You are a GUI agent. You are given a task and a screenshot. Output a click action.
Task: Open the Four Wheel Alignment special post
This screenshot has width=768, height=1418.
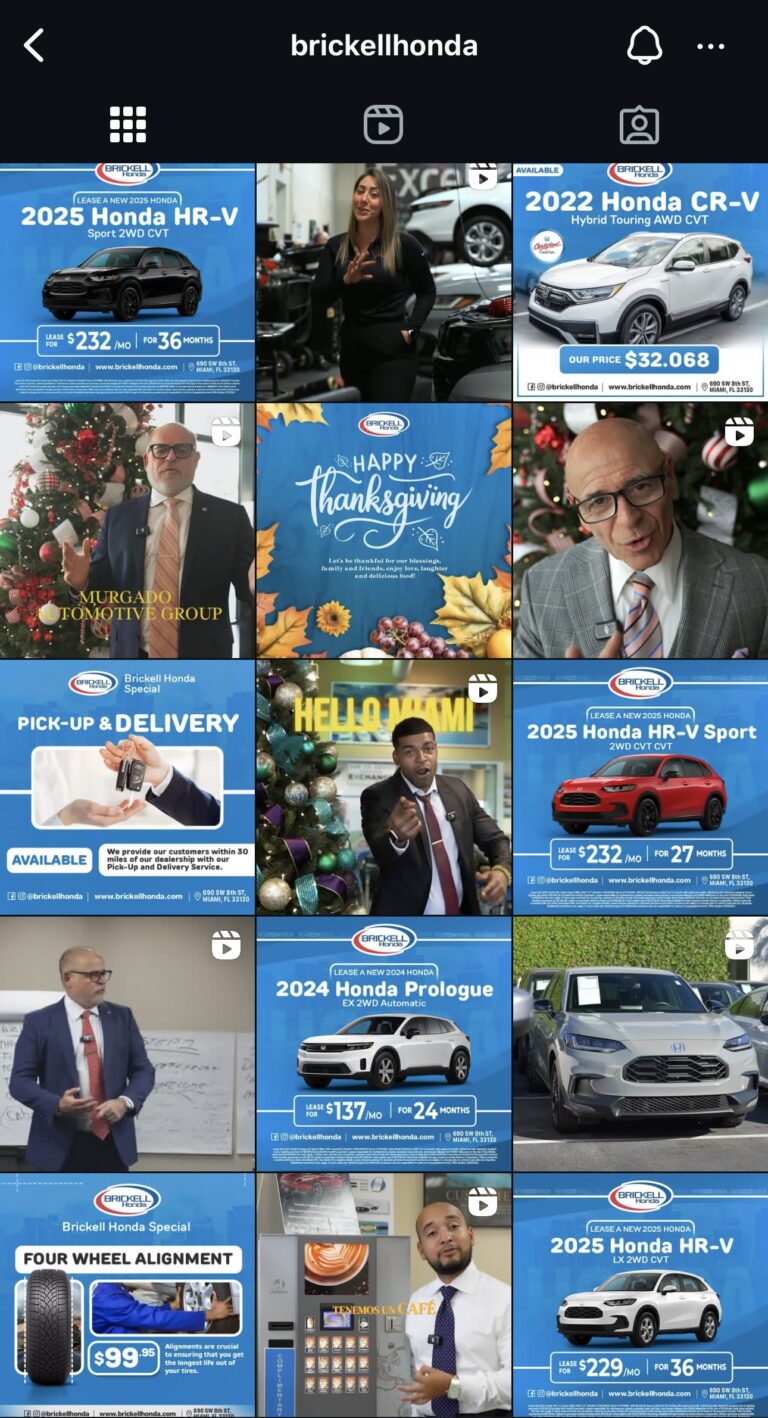[x=127, y=1296]
